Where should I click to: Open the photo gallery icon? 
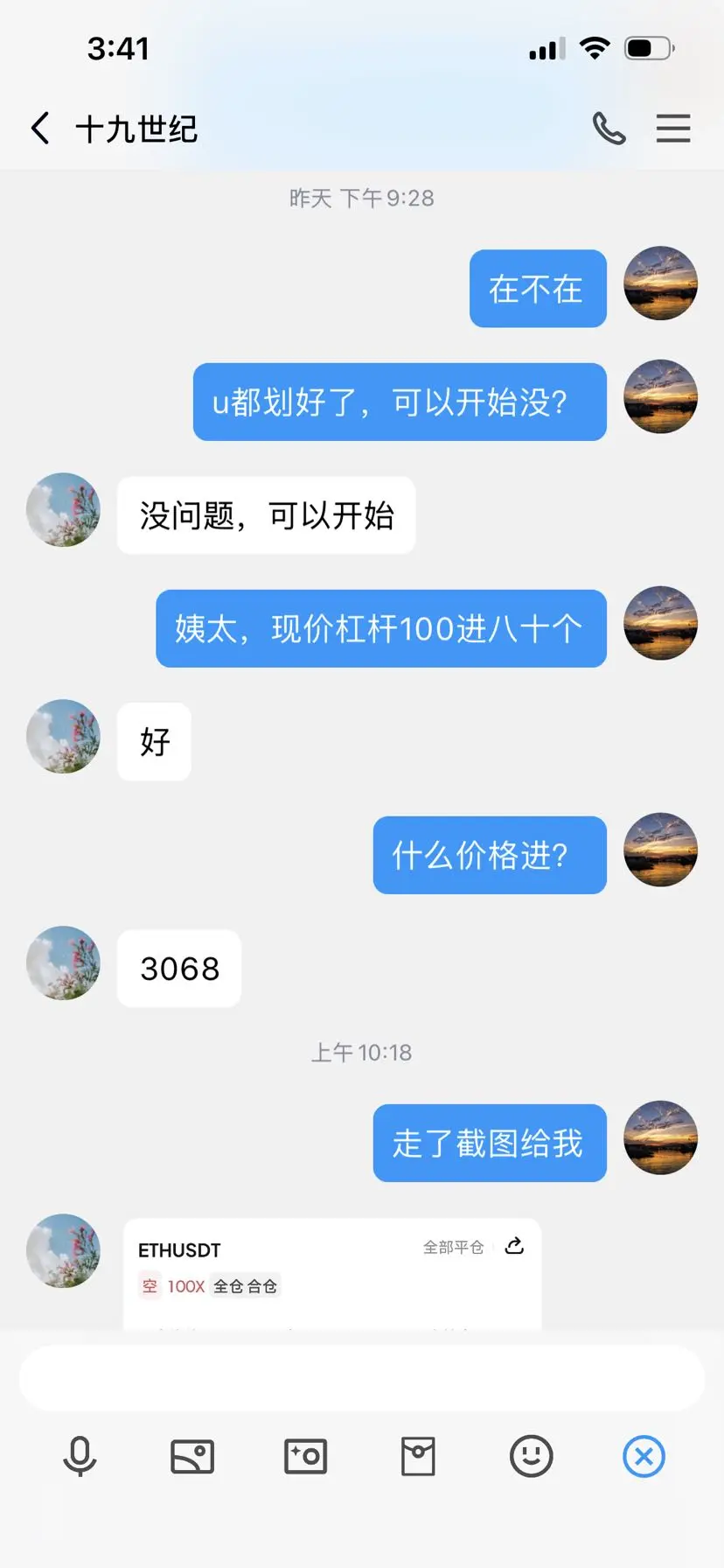click(192, 1456)
